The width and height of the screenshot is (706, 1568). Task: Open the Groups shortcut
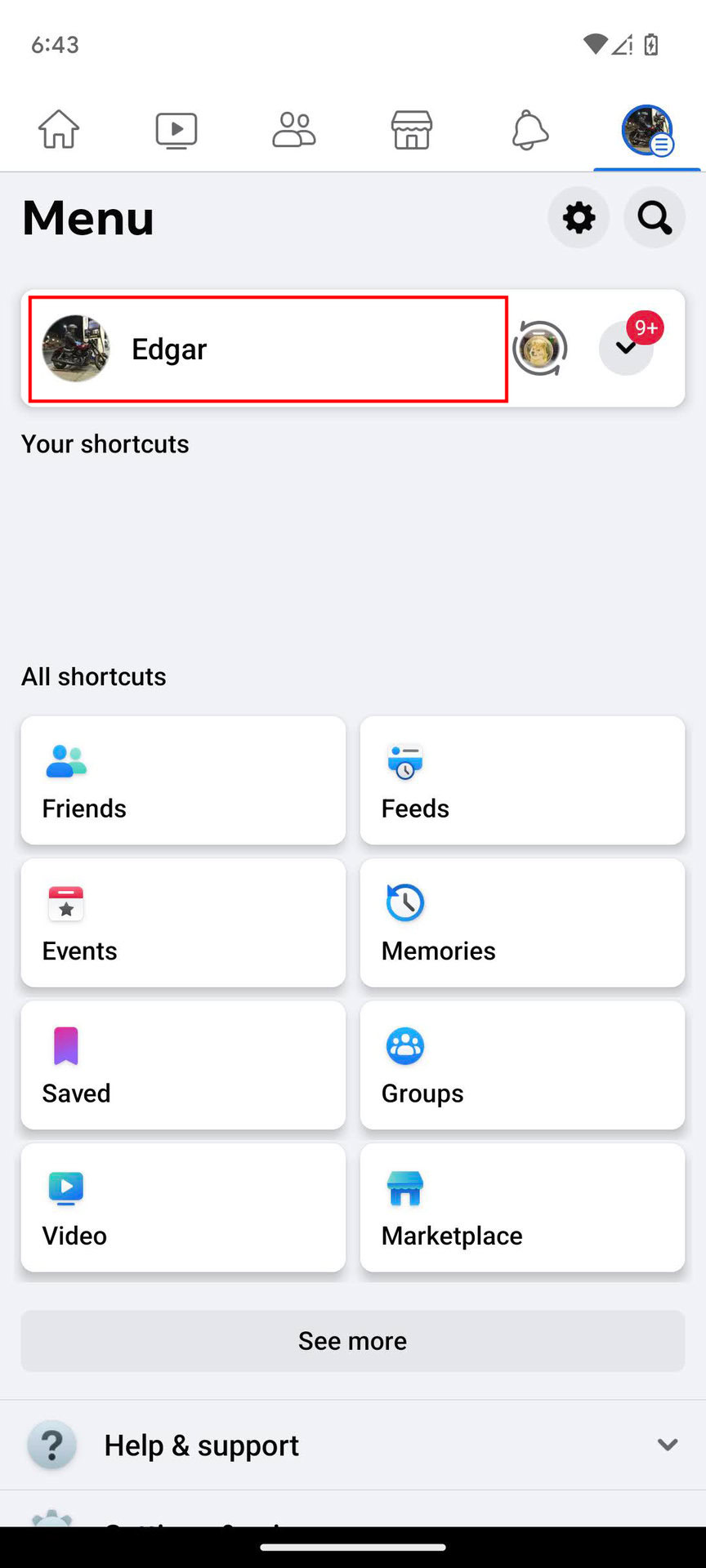[x=522, y=1066]
